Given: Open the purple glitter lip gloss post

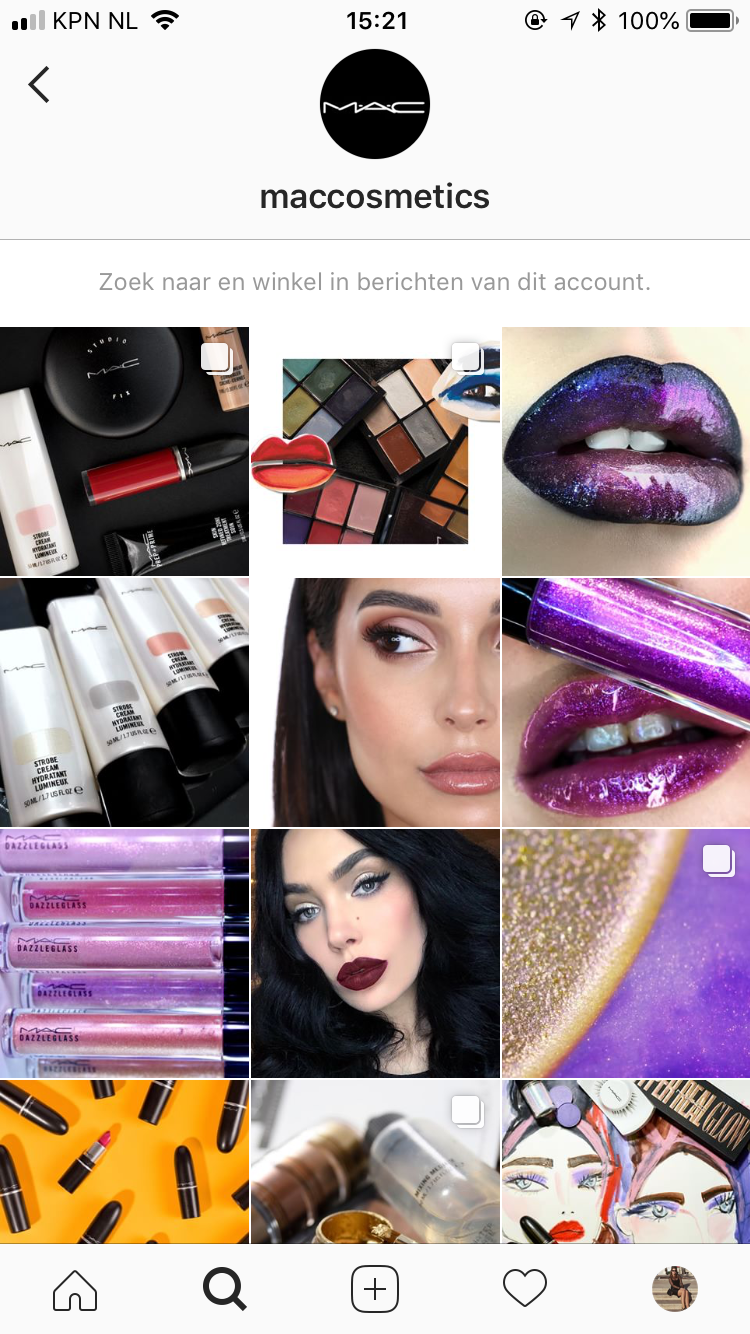Looking at the screenshot, I should click(626, 702).
